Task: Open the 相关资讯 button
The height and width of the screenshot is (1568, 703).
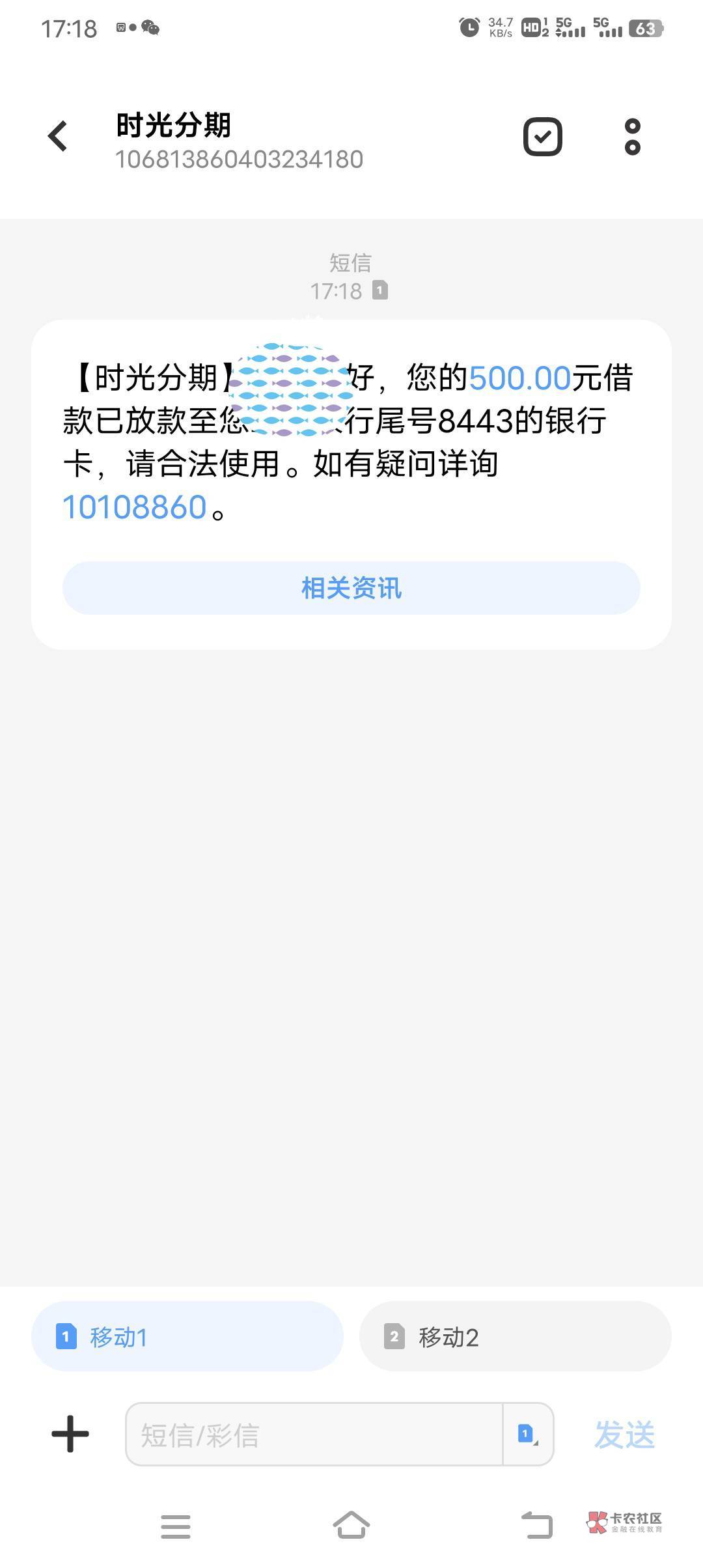Action: pos(351,588)
